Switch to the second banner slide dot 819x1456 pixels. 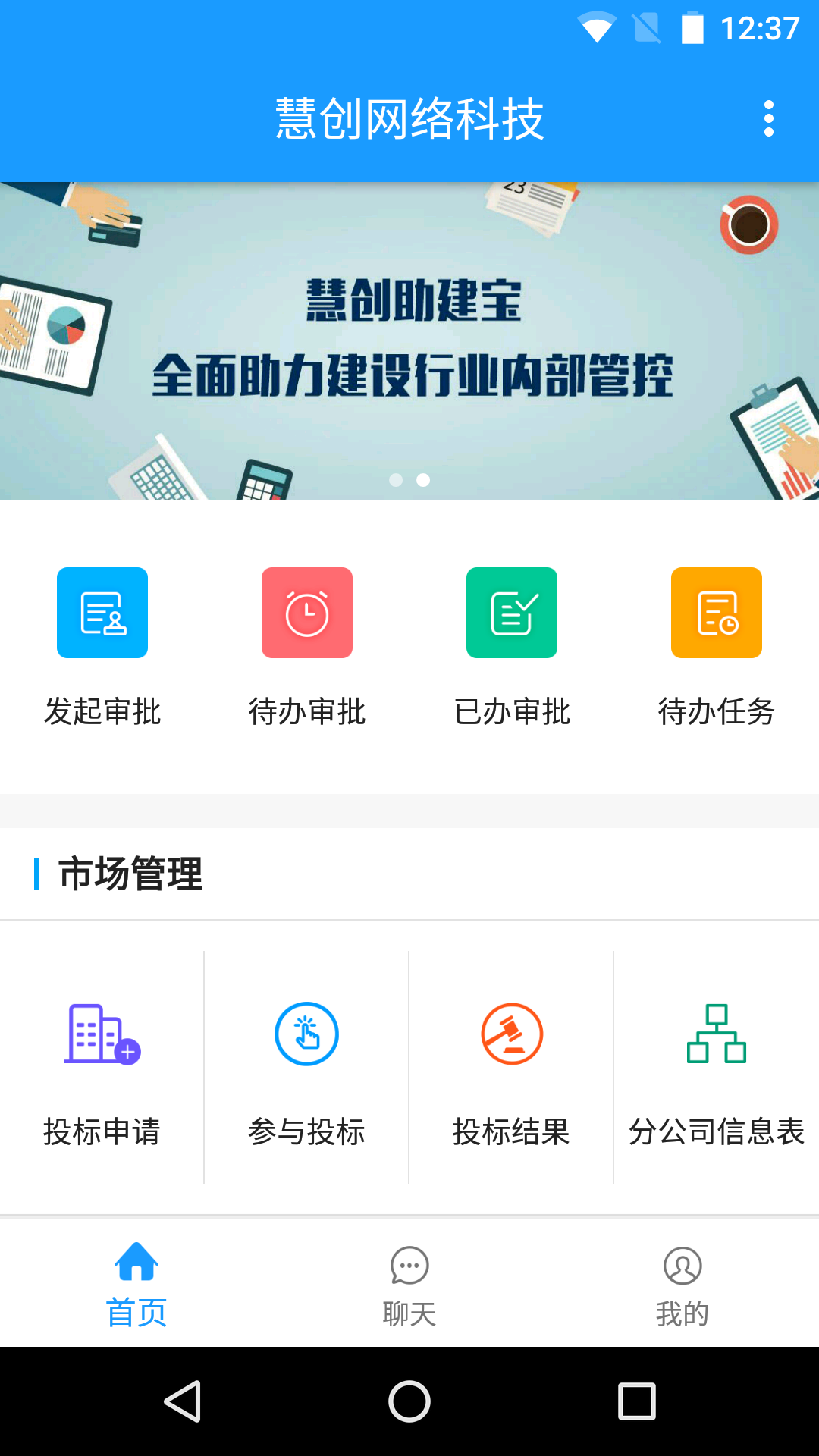(422, 480)
